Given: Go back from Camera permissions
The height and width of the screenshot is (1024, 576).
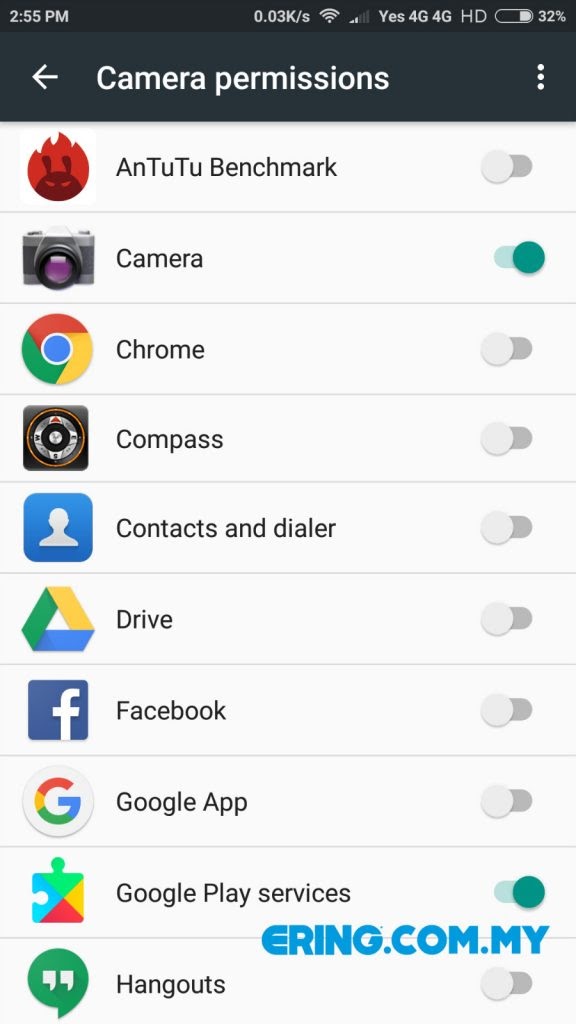Looking at the screenshot, I should point(45,77).
